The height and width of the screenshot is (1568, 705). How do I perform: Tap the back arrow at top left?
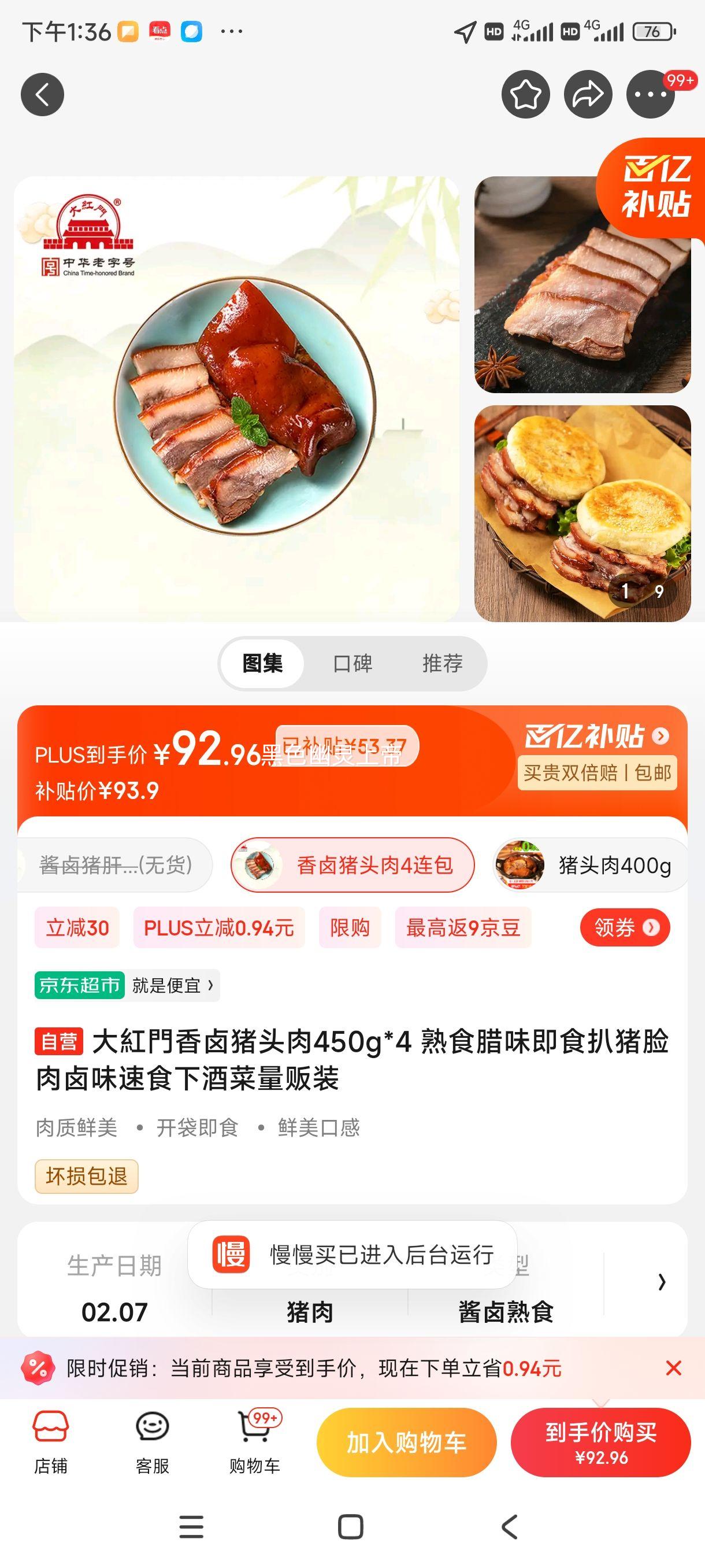pyautogui.click(x=42, y=94)
